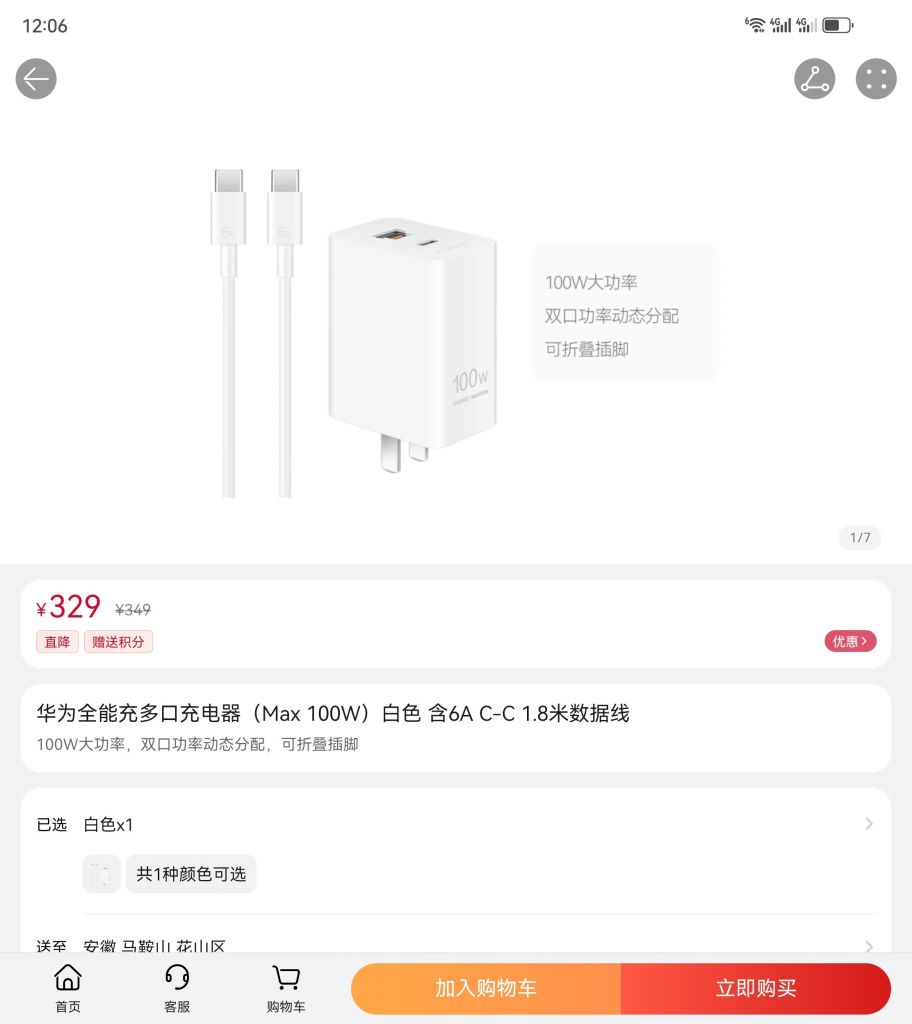The height and width of the screenshot is (1024, 912).
Task: Switch to the 首页 tab in bottom navigation
Action: (67, 988)
